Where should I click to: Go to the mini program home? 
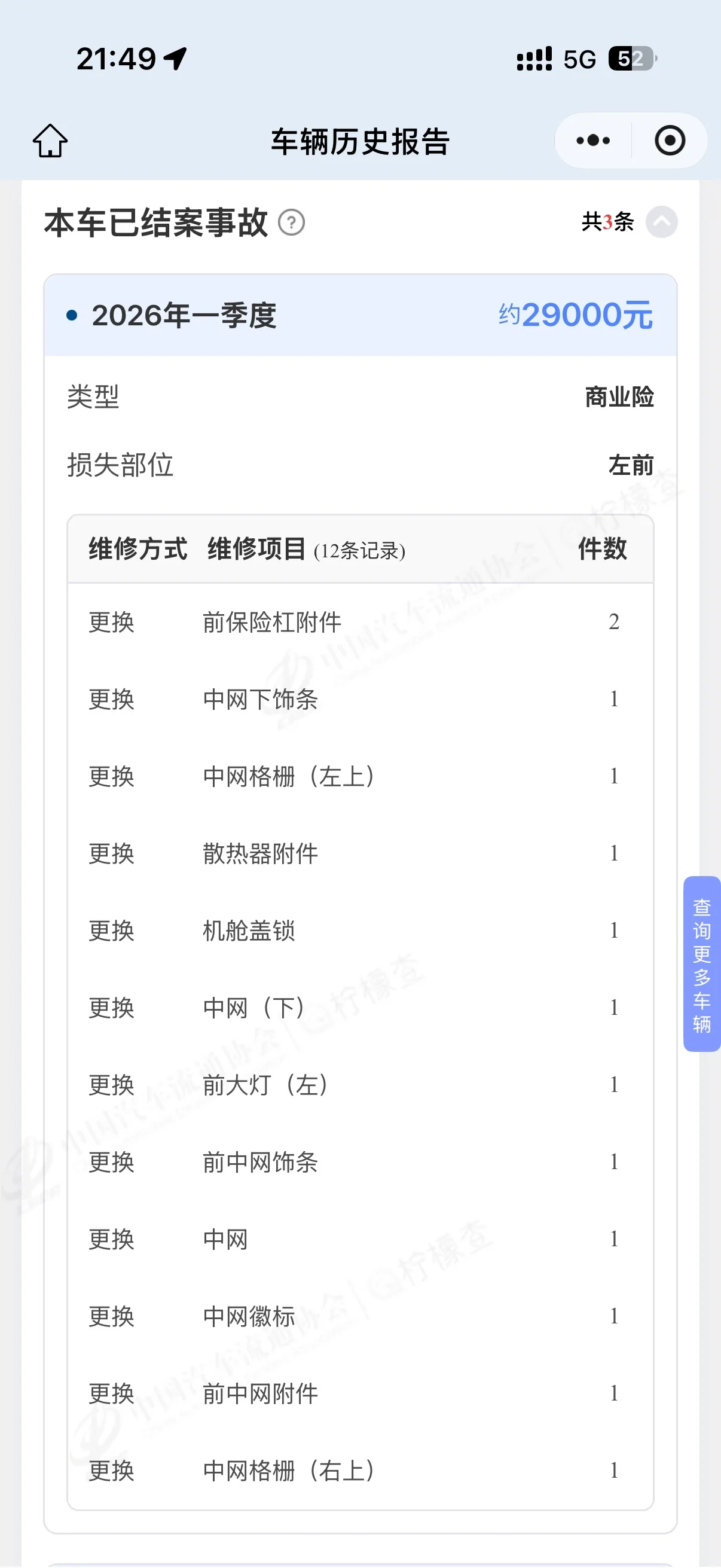coord(50,141)
